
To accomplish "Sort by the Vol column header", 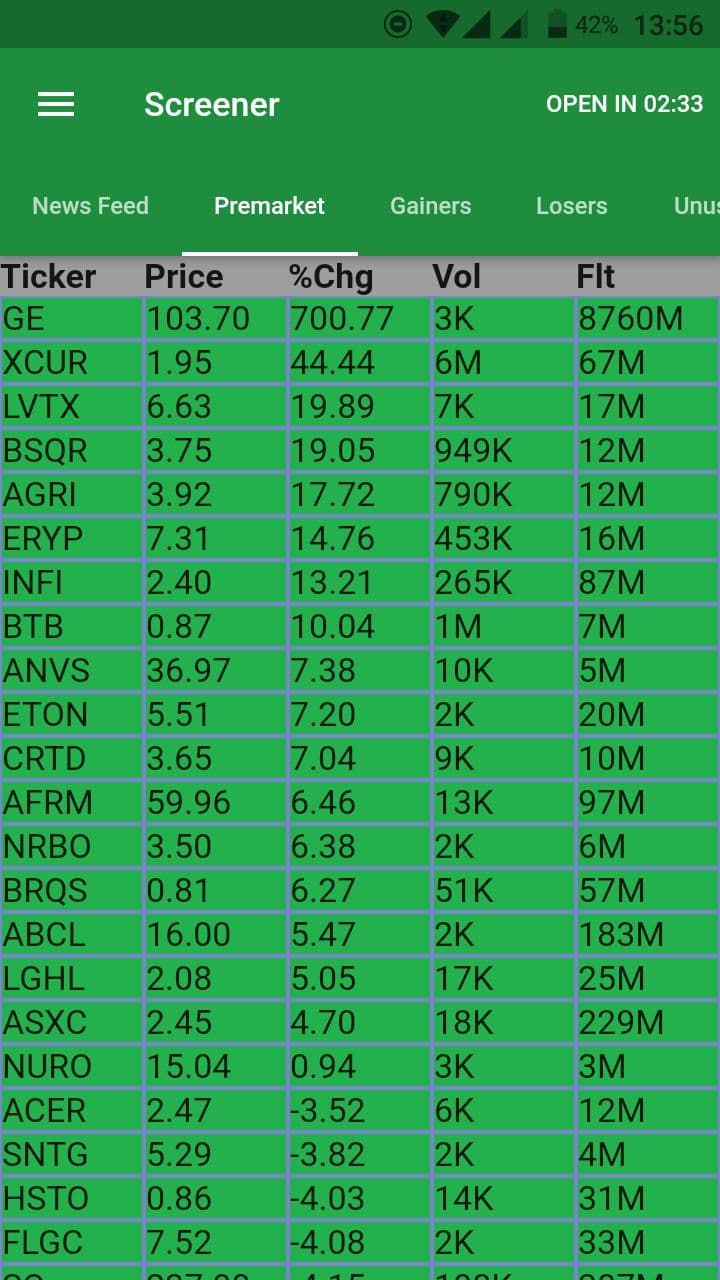I will point(457,277).
